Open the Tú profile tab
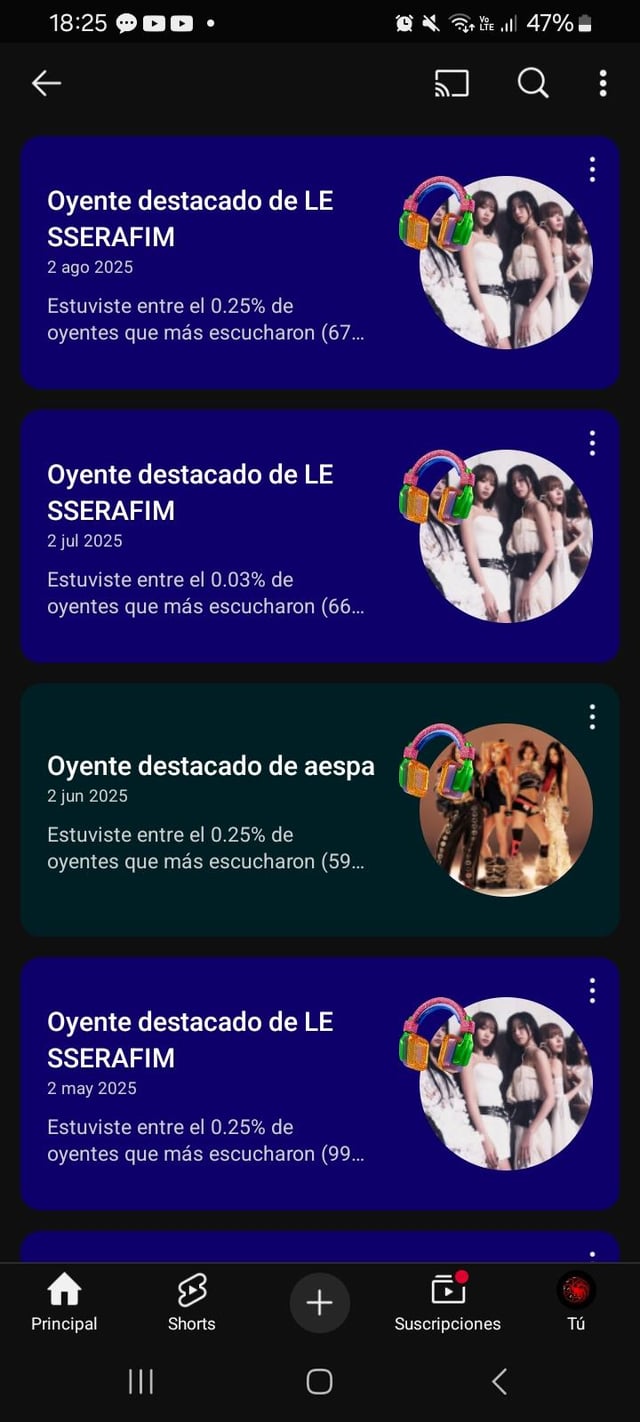Viewport: 640px width, 1422px height. (576, 1302)
